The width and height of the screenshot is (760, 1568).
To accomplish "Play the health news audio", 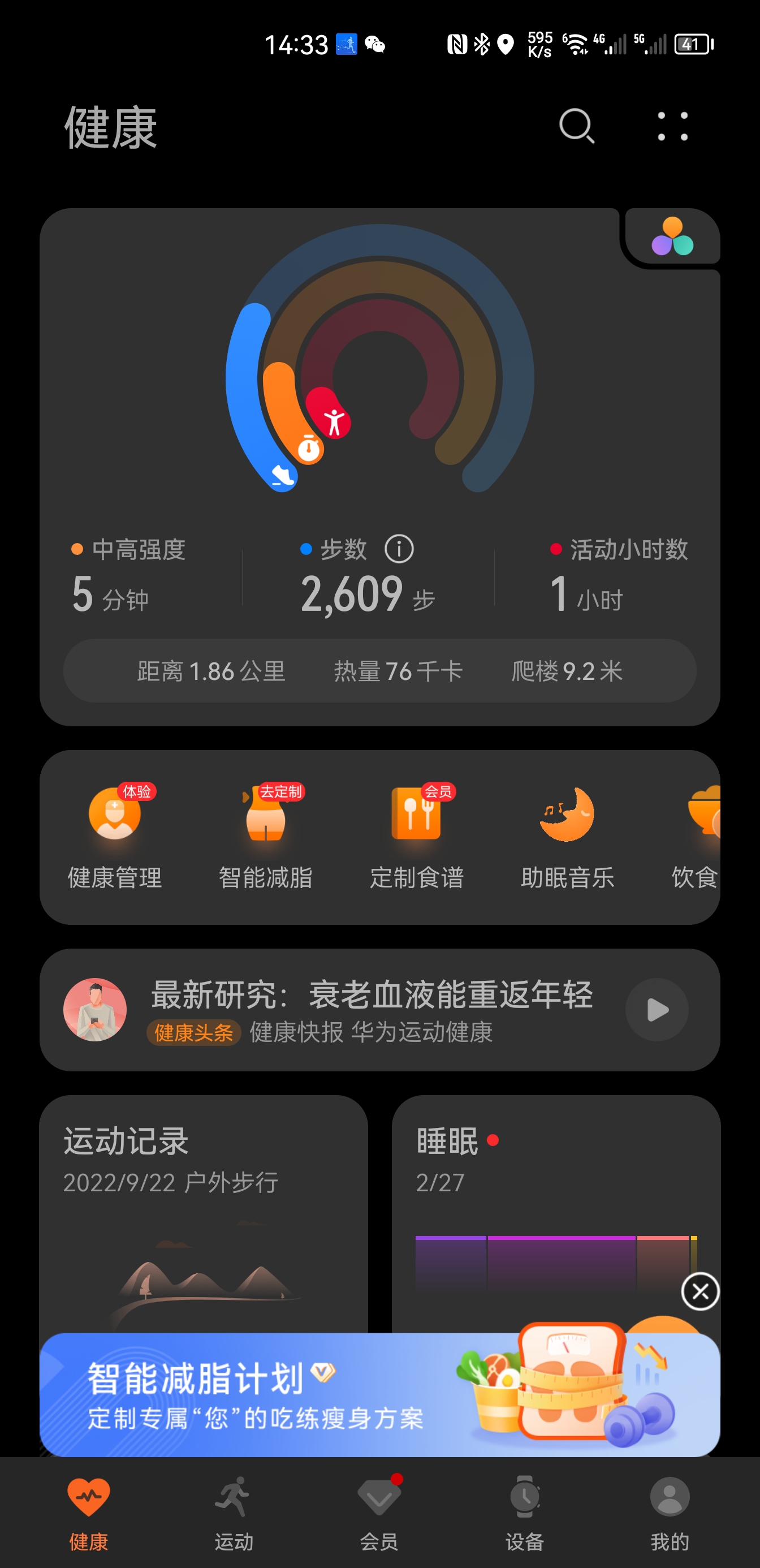I will point(656,1009).
